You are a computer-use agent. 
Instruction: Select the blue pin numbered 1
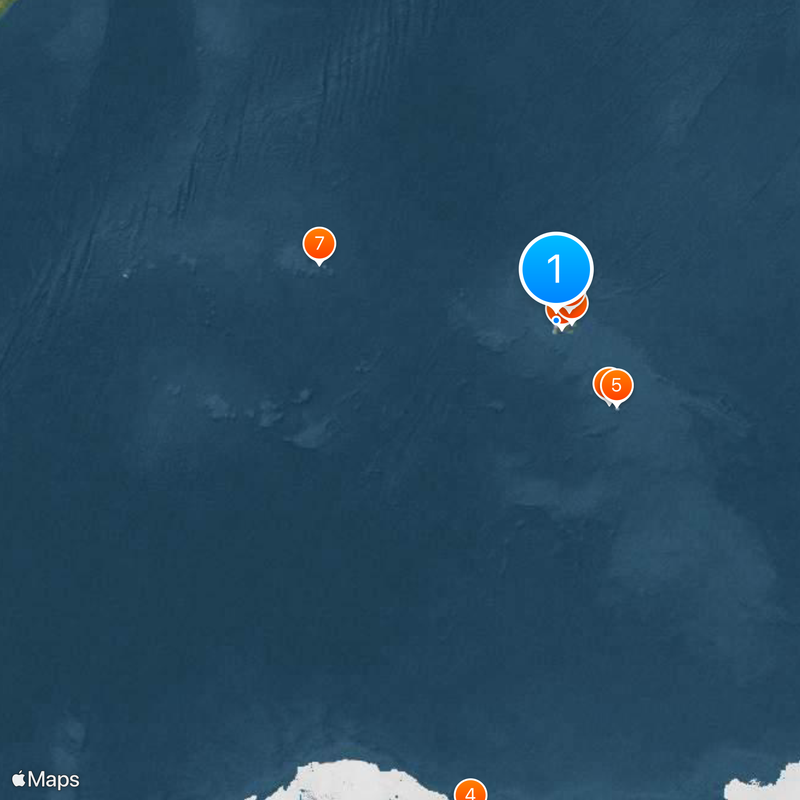coord(556,269)
